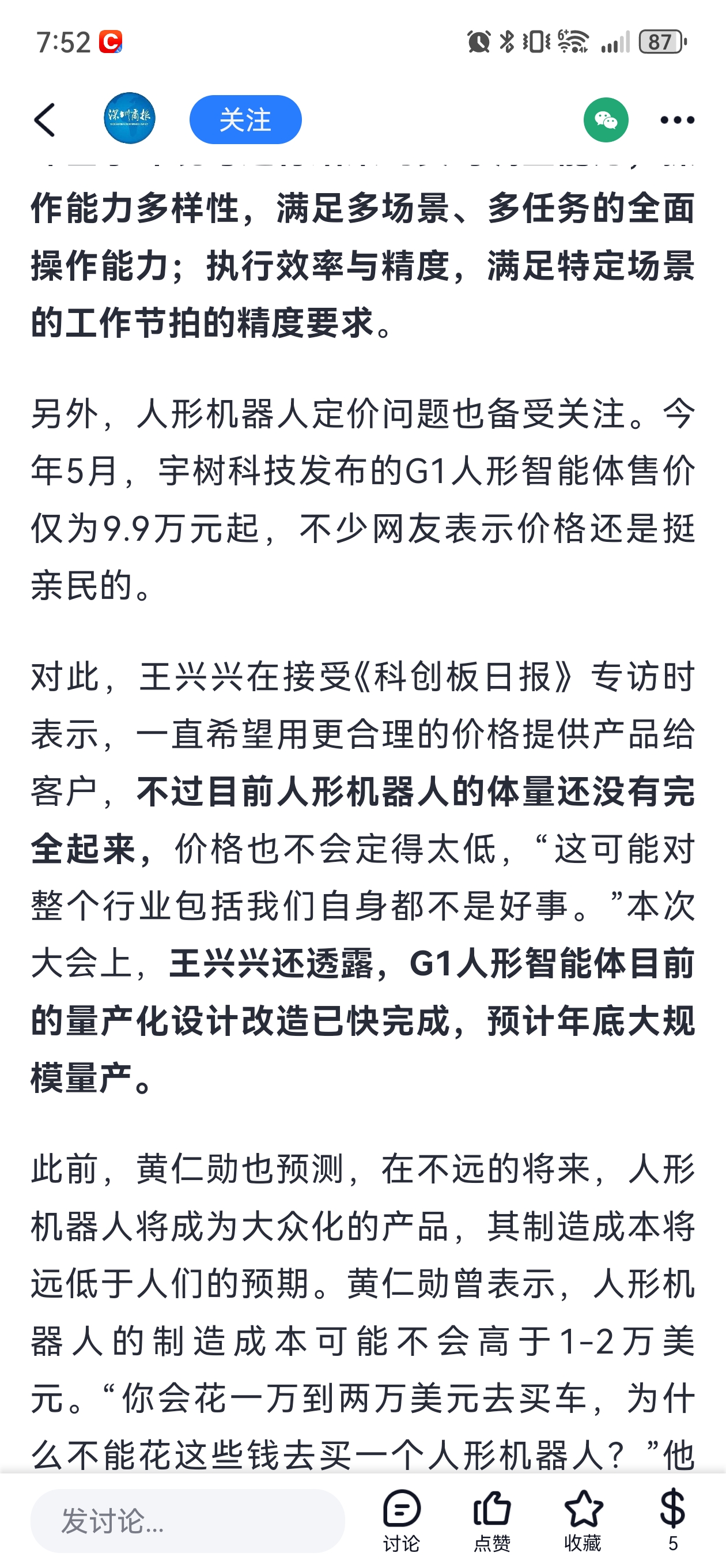Image resolution: width=726 pixels, height=1568 pixels.
Task: Open the Shenzhen Shangbao author avatar
Action: coord(129,119)
